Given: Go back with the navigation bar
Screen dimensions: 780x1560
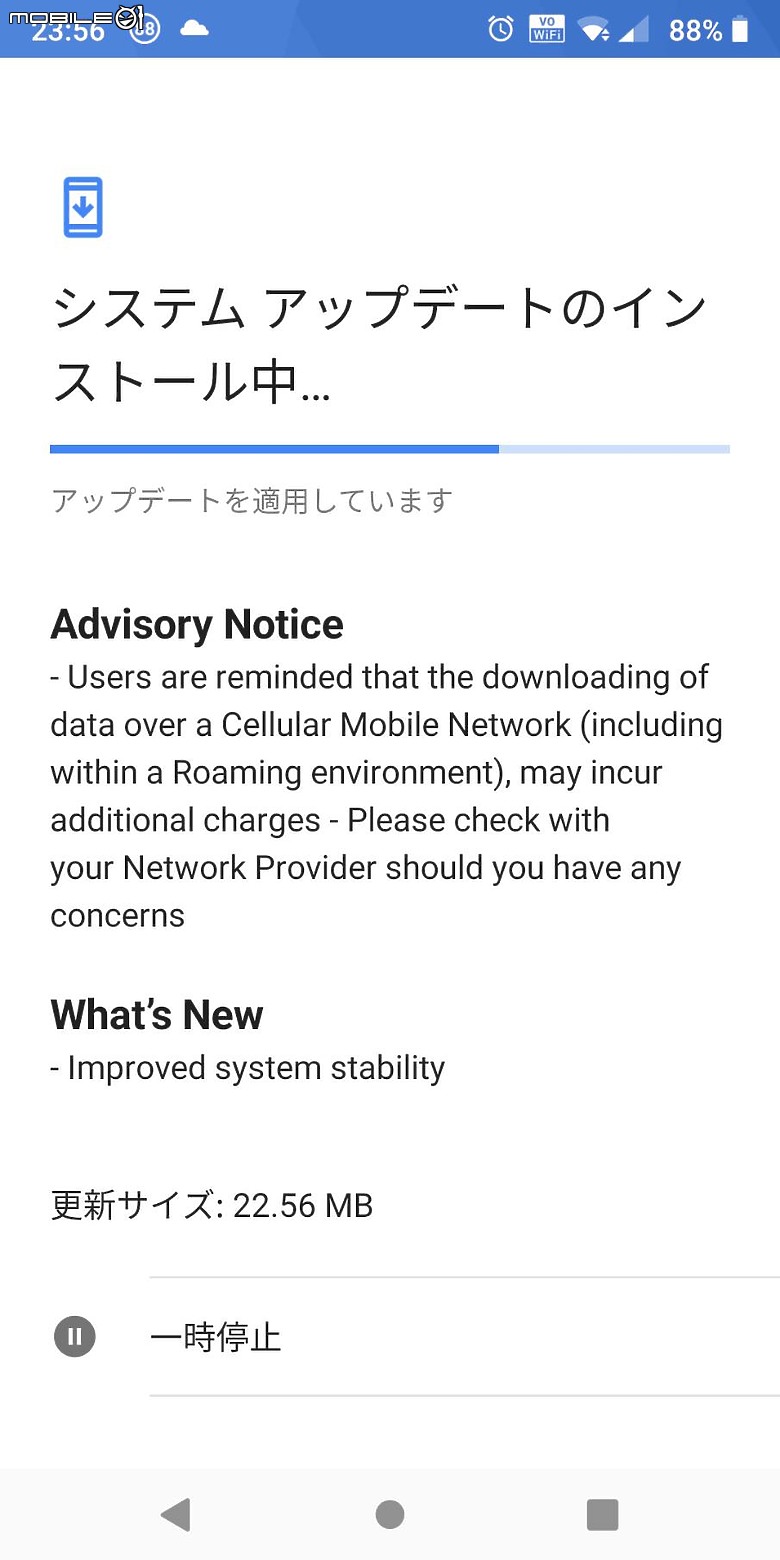Looking at the screenshot, I should [x=176, y=1515].
